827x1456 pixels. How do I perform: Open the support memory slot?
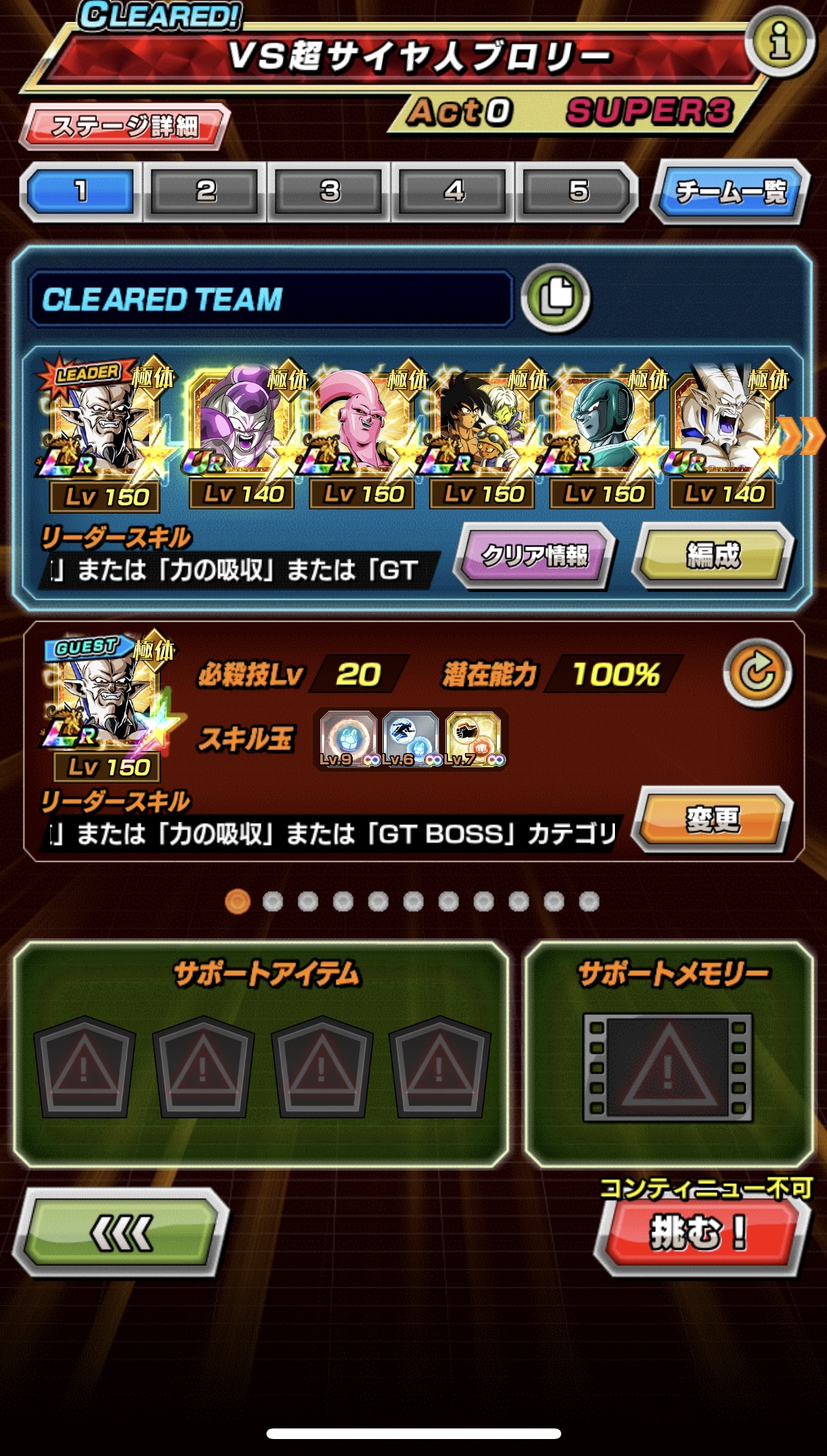(x=668, y=1068)
